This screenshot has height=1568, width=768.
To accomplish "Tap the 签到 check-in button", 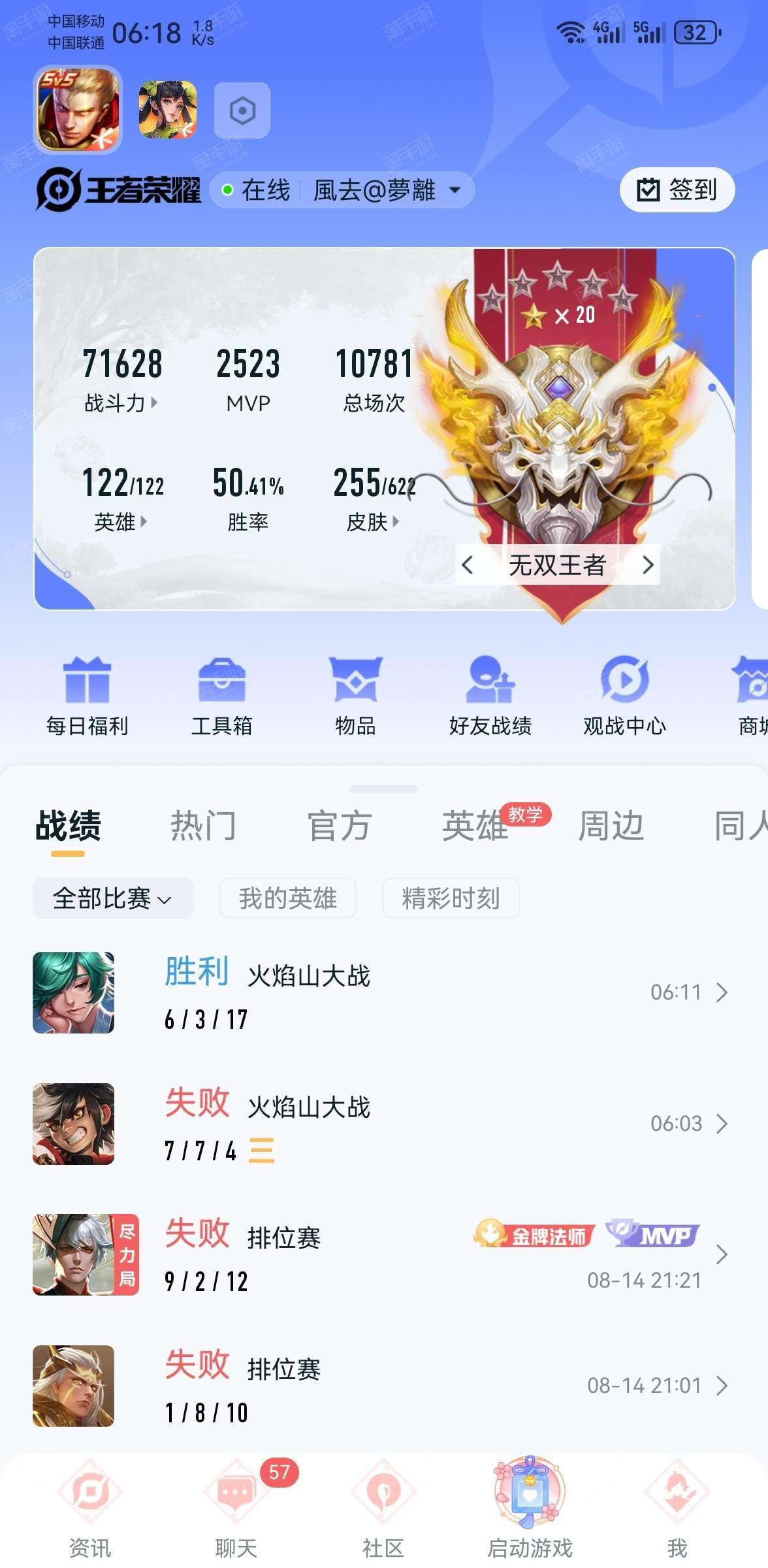I will pyautogui.click(x=677, y=190).
